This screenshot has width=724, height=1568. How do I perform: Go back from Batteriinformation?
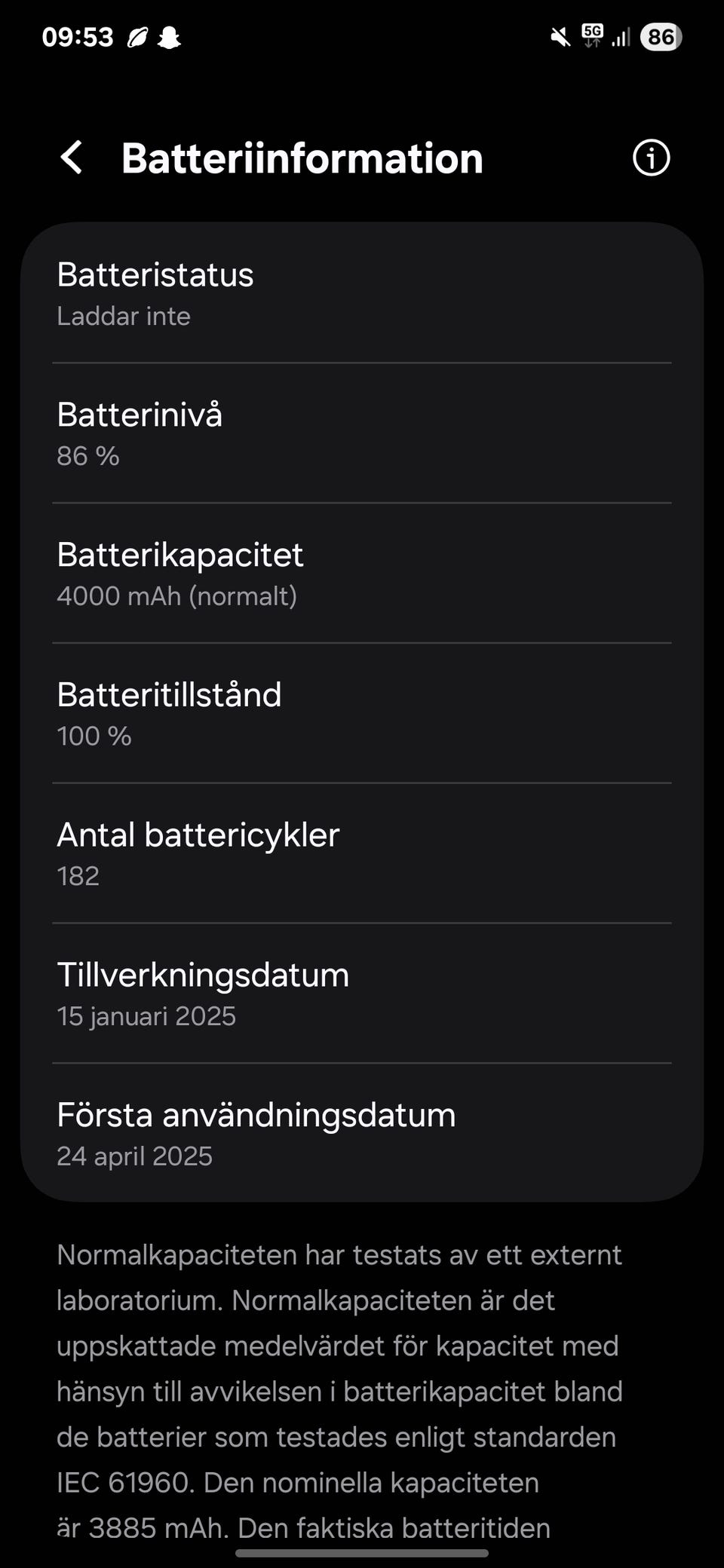72,158
